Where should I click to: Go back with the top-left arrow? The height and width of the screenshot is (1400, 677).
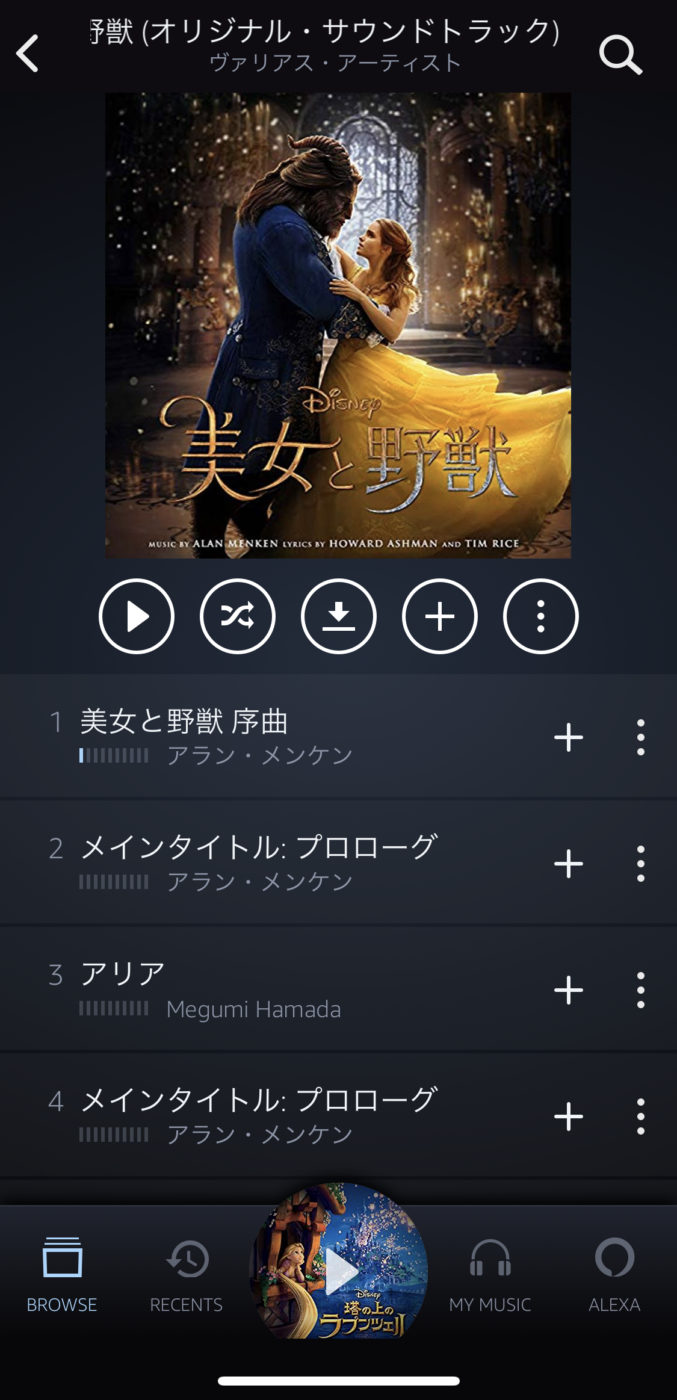28,54
